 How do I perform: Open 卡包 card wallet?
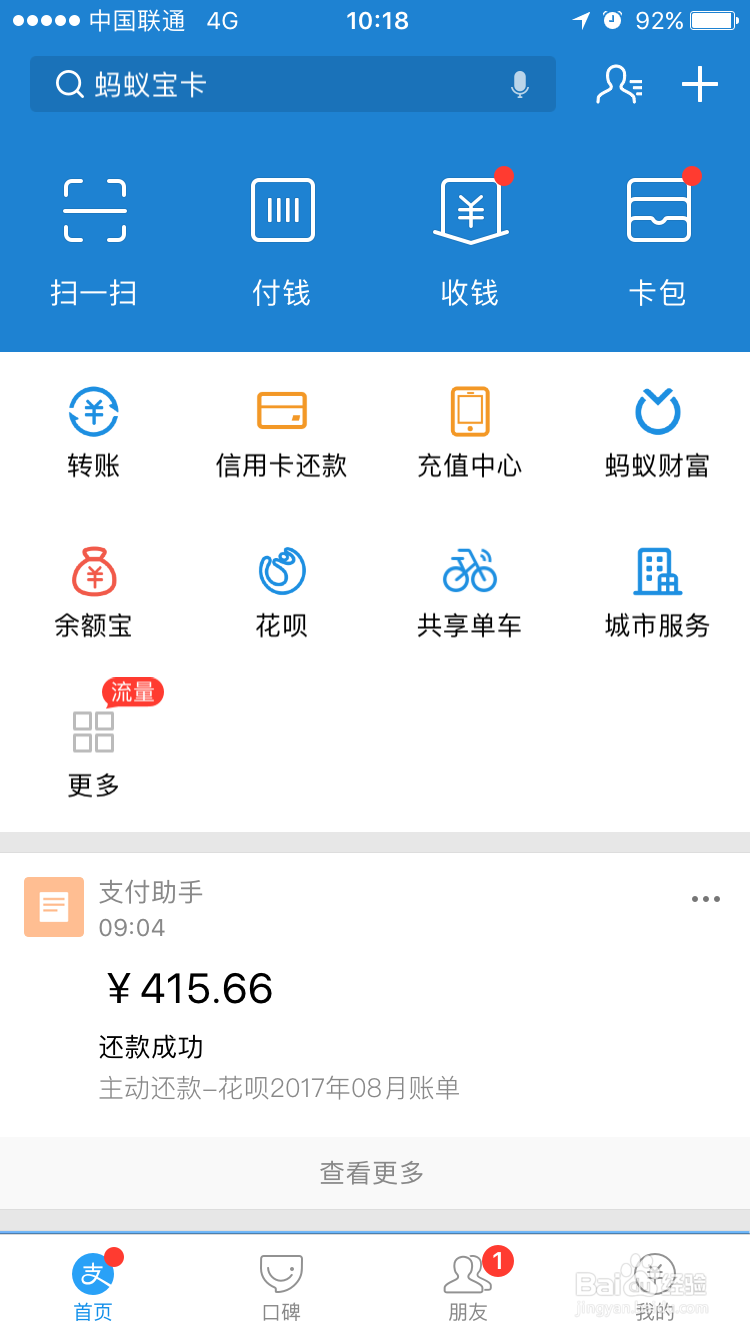pyautogui.click(x=658, y=242)
